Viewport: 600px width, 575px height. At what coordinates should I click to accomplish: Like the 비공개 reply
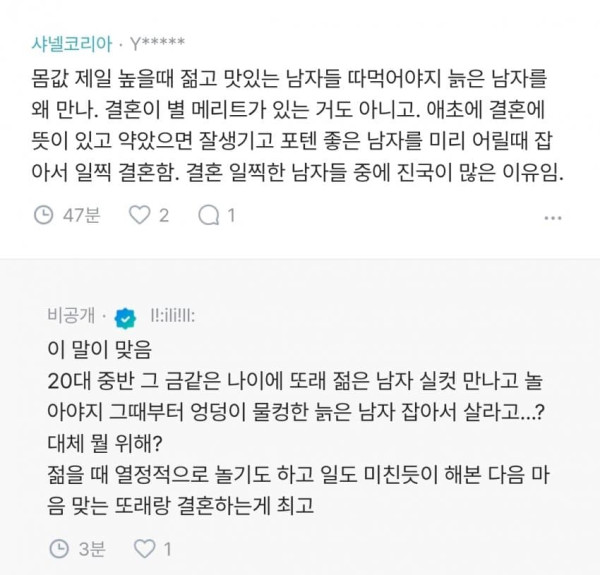coord(145,549)
